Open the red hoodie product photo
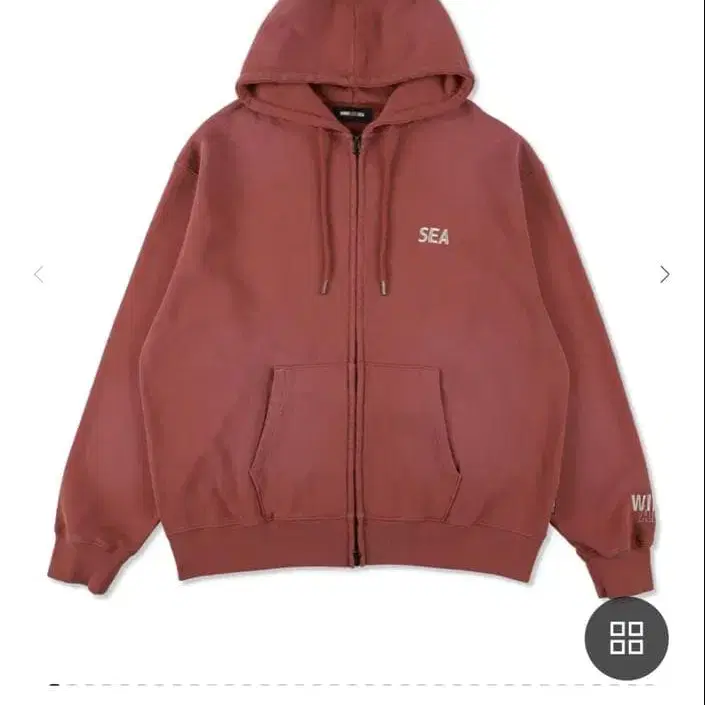The width and height of the screenshot is (705, 705). [350, 330]
